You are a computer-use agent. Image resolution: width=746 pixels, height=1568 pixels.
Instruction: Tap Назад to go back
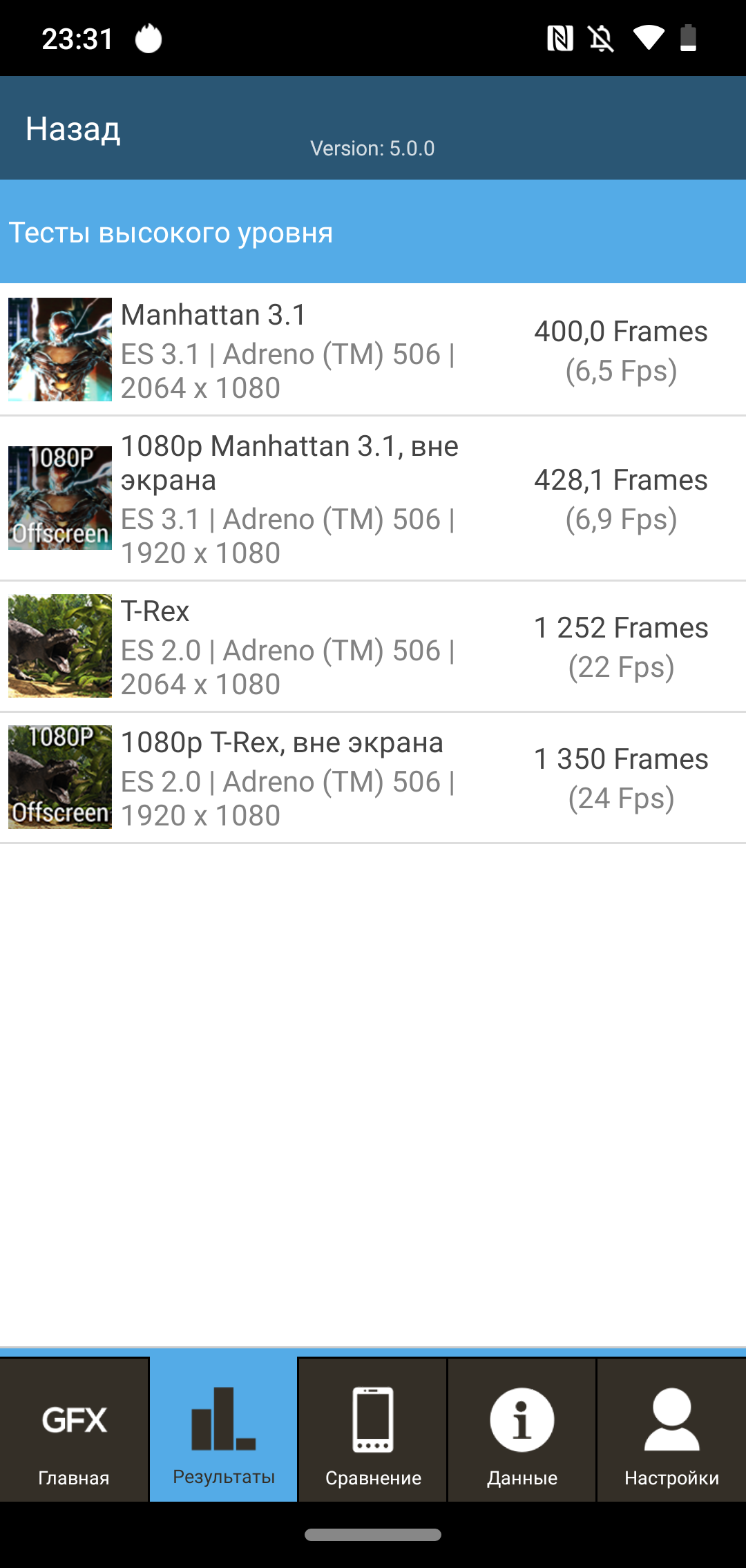[73, 129]
